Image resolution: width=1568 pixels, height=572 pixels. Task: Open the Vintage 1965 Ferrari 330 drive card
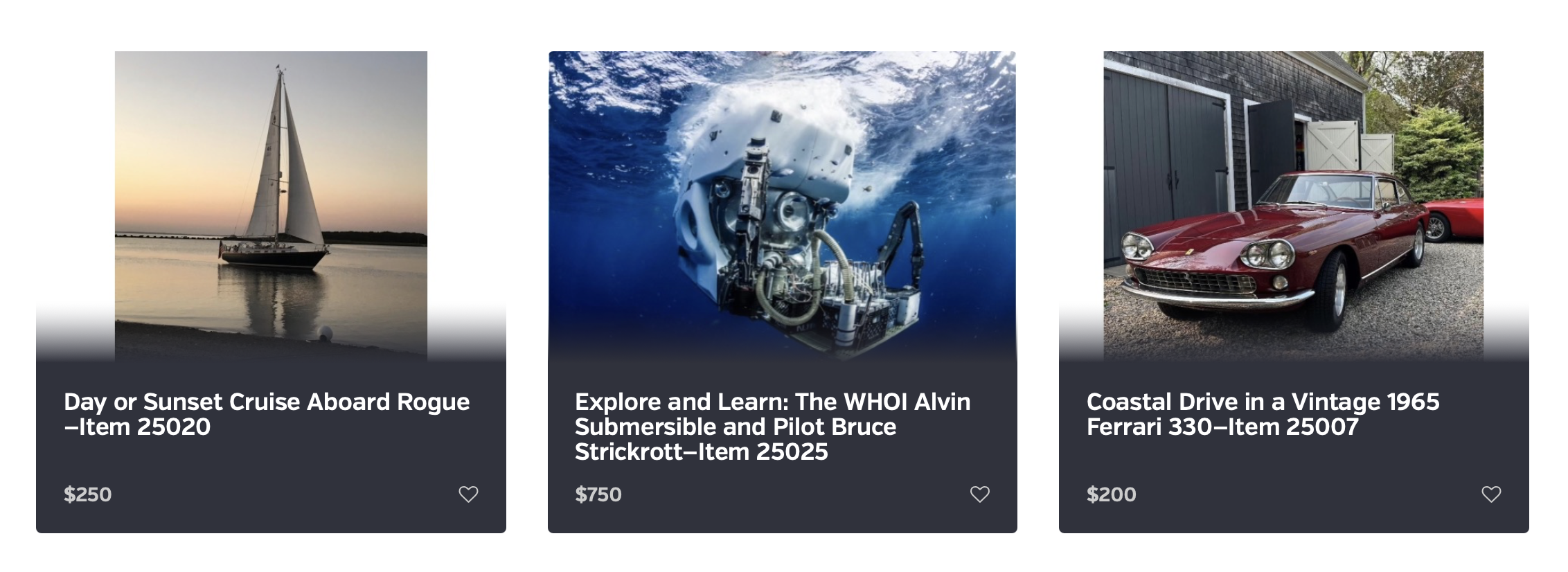pos(1262,413)
